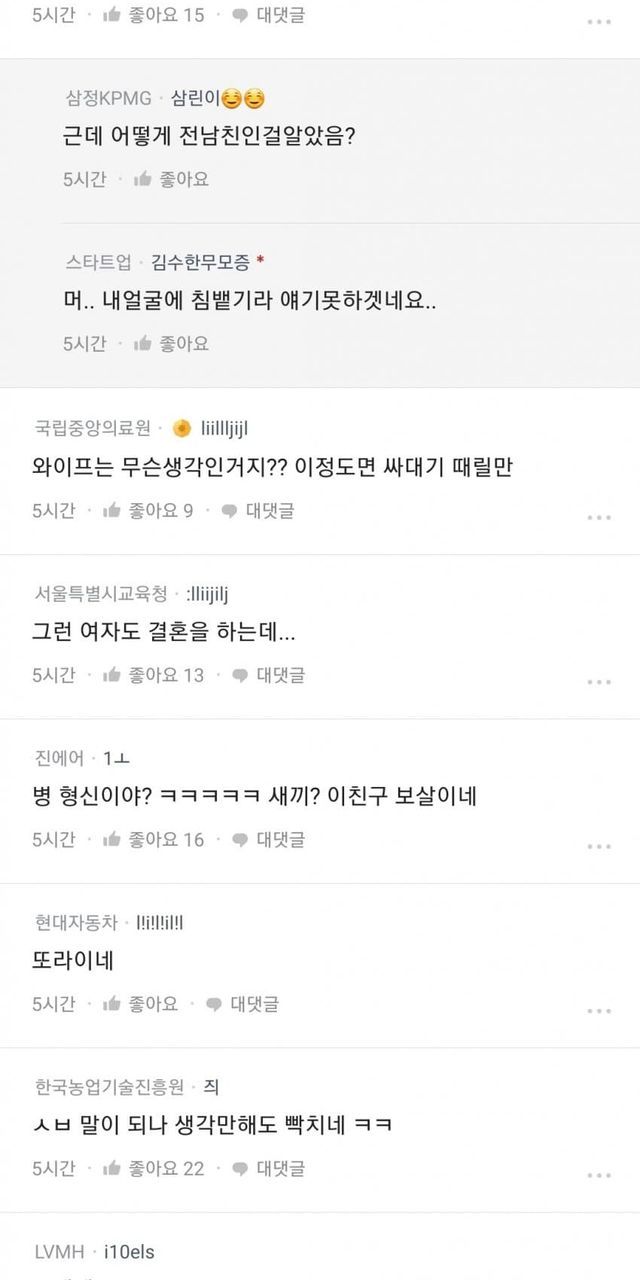
Task: Show options for the 진에어 comment
Action: click(598, 845)
